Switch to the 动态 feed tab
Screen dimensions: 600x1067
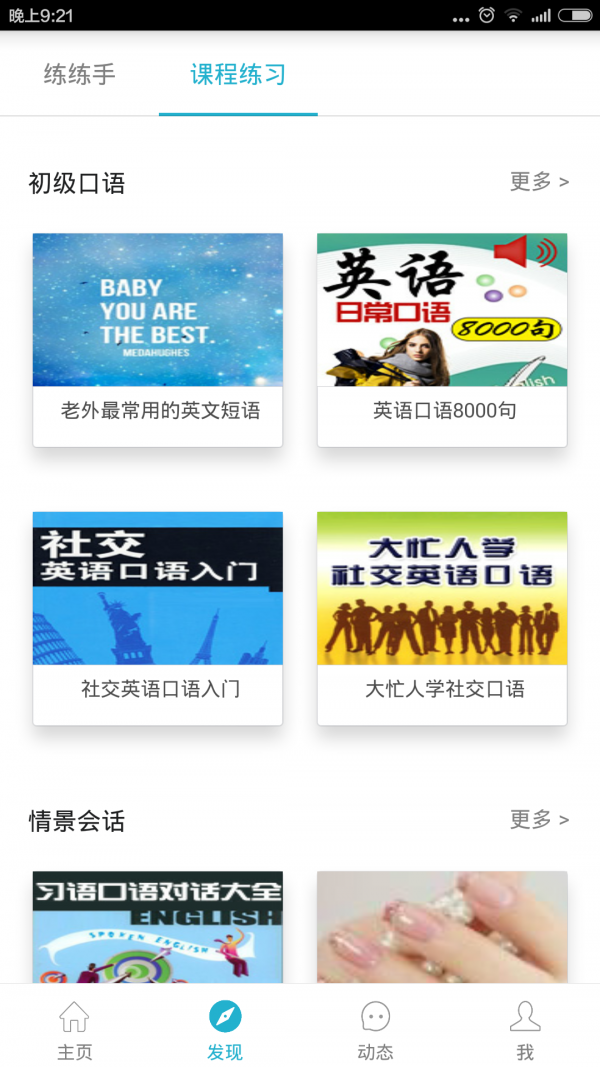[x=375, y=1030]
